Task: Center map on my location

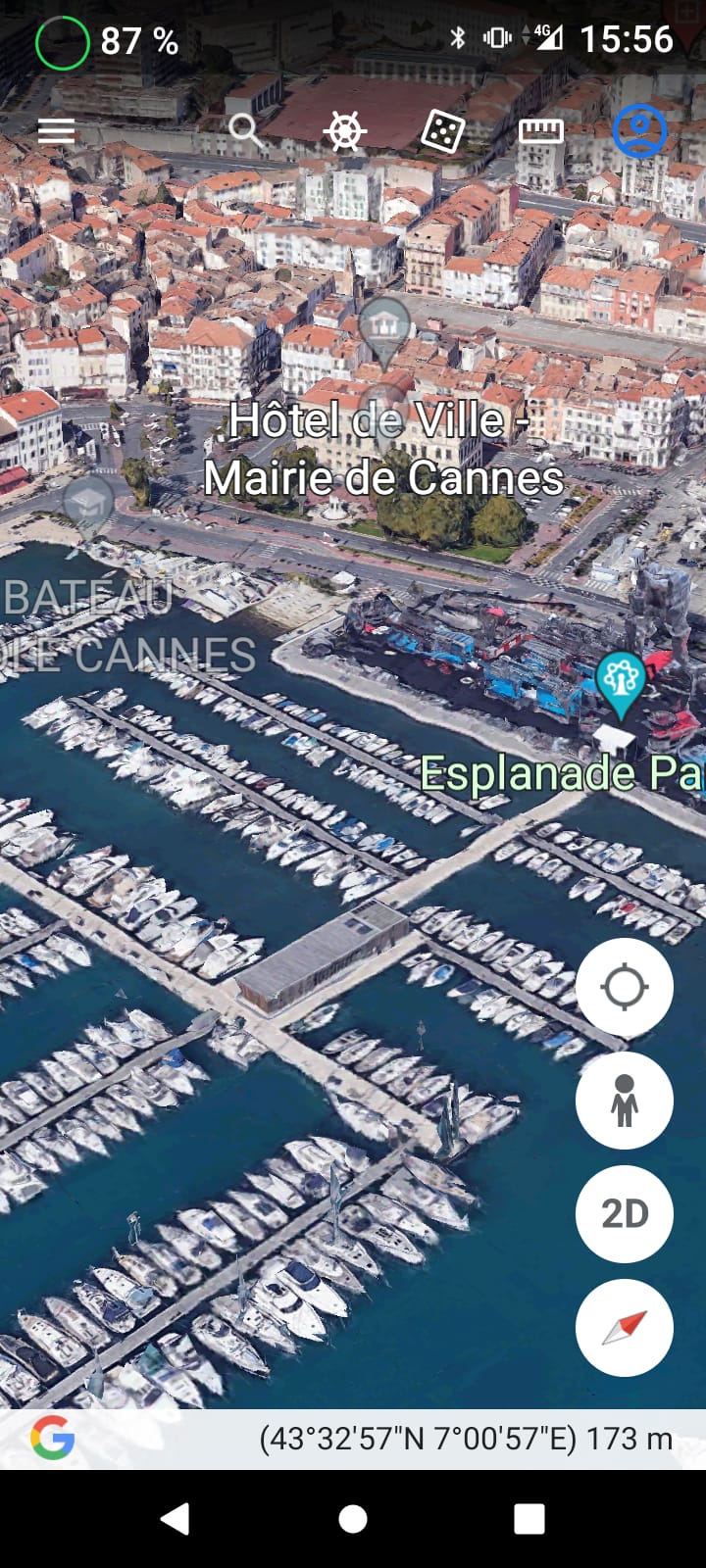Action: (x=625, y=987)
